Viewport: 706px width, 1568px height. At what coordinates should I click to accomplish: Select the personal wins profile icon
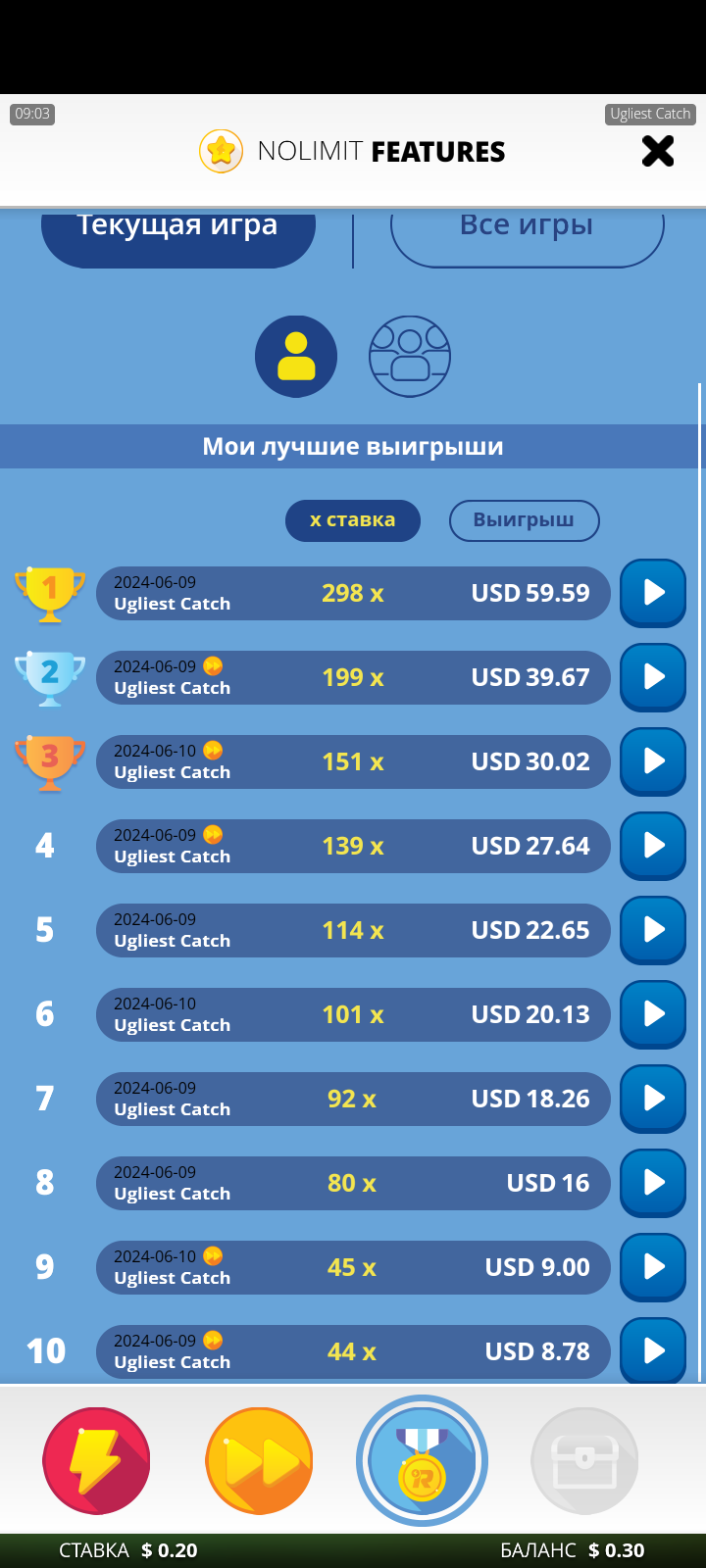pos(296,357)
